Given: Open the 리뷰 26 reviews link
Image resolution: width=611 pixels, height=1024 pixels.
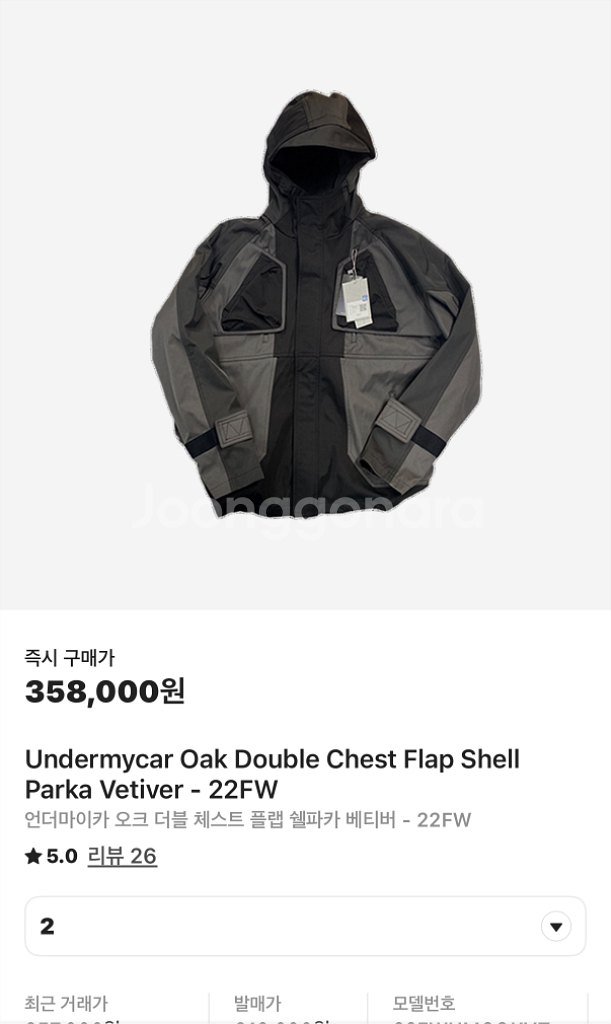Looking at the screenshot, I should (x=122, y=857).
